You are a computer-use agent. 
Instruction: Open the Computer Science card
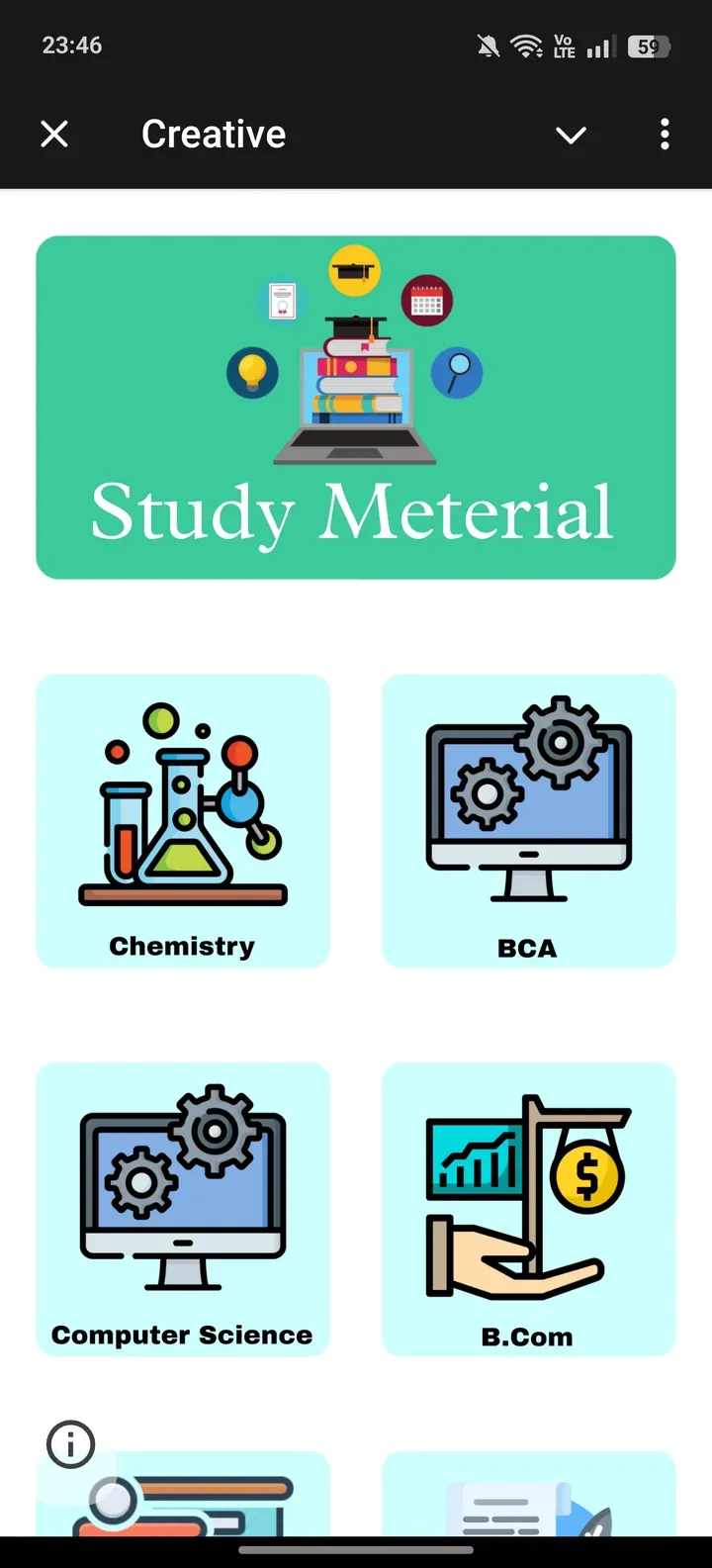pyautogui.click(x=183, y=1209)
